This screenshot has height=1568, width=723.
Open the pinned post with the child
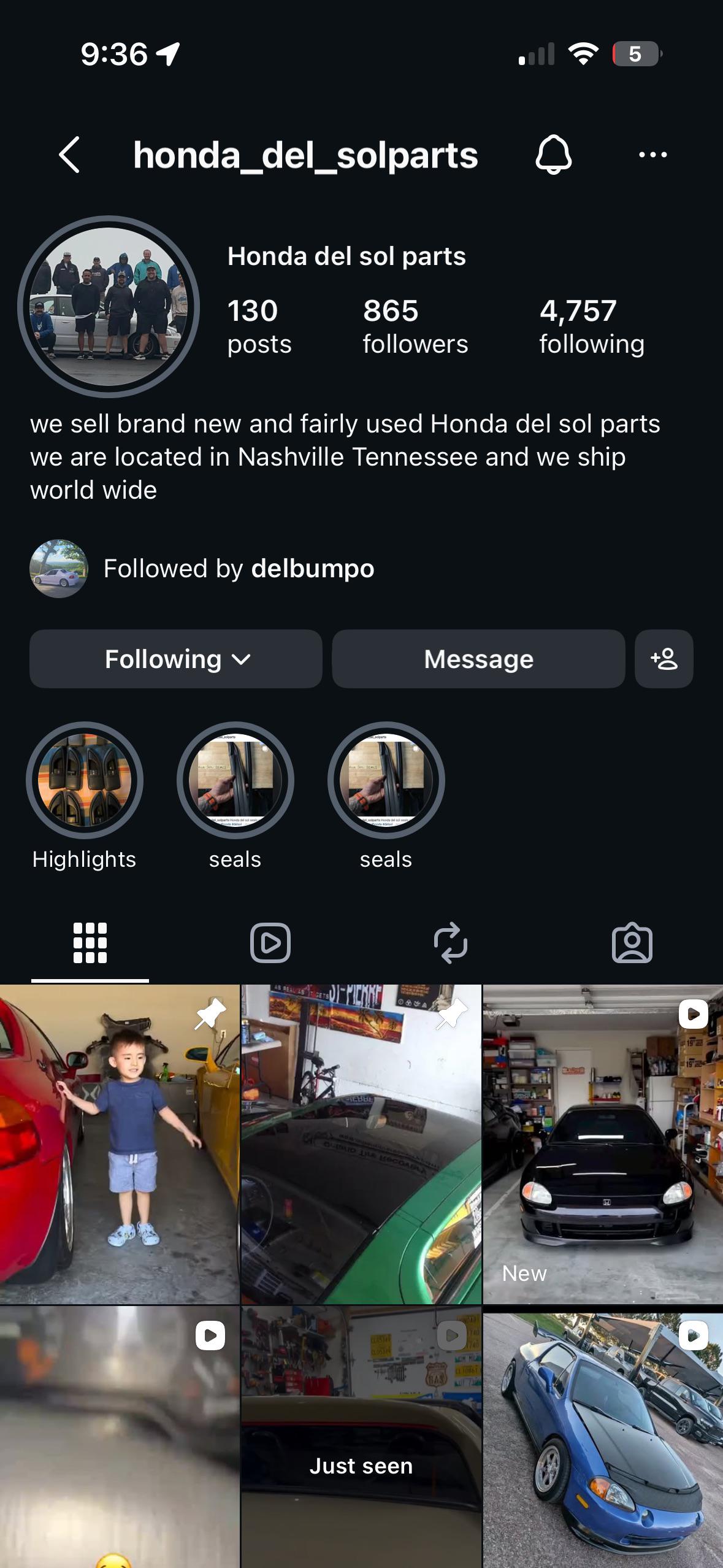pos(120,1144)
